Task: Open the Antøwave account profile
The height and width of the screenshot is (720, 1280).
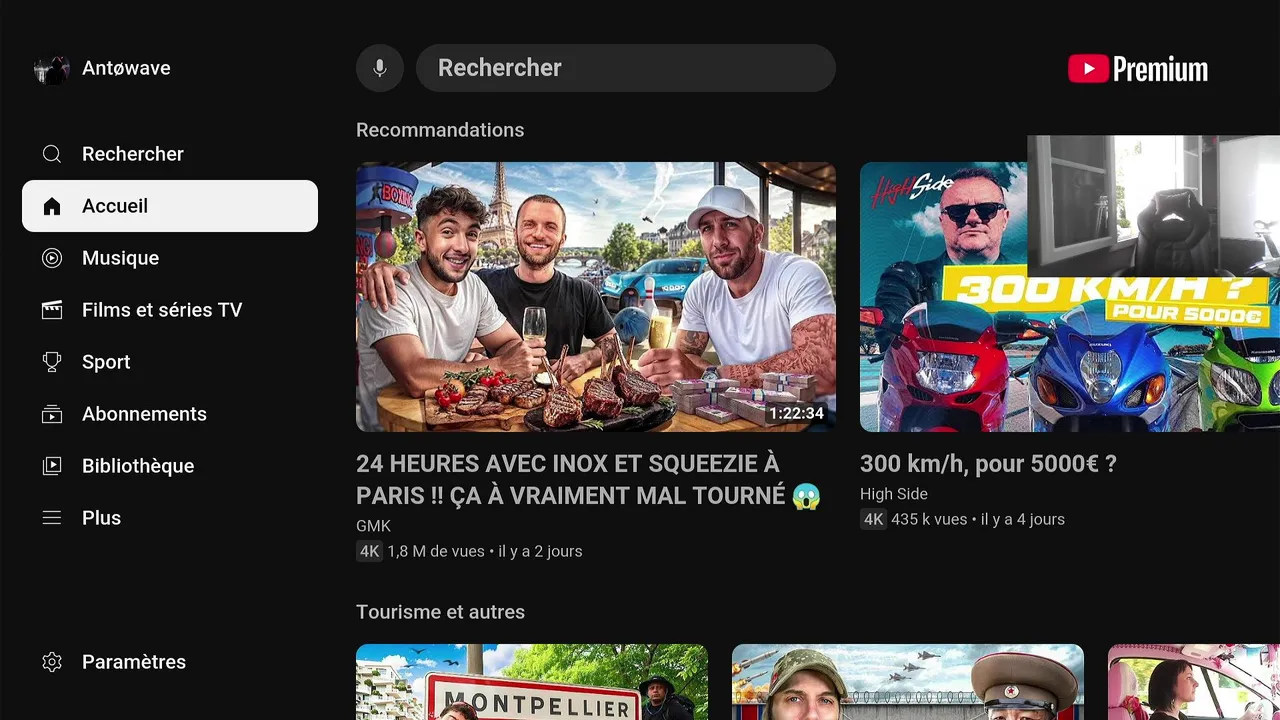Action: (102, 68)
